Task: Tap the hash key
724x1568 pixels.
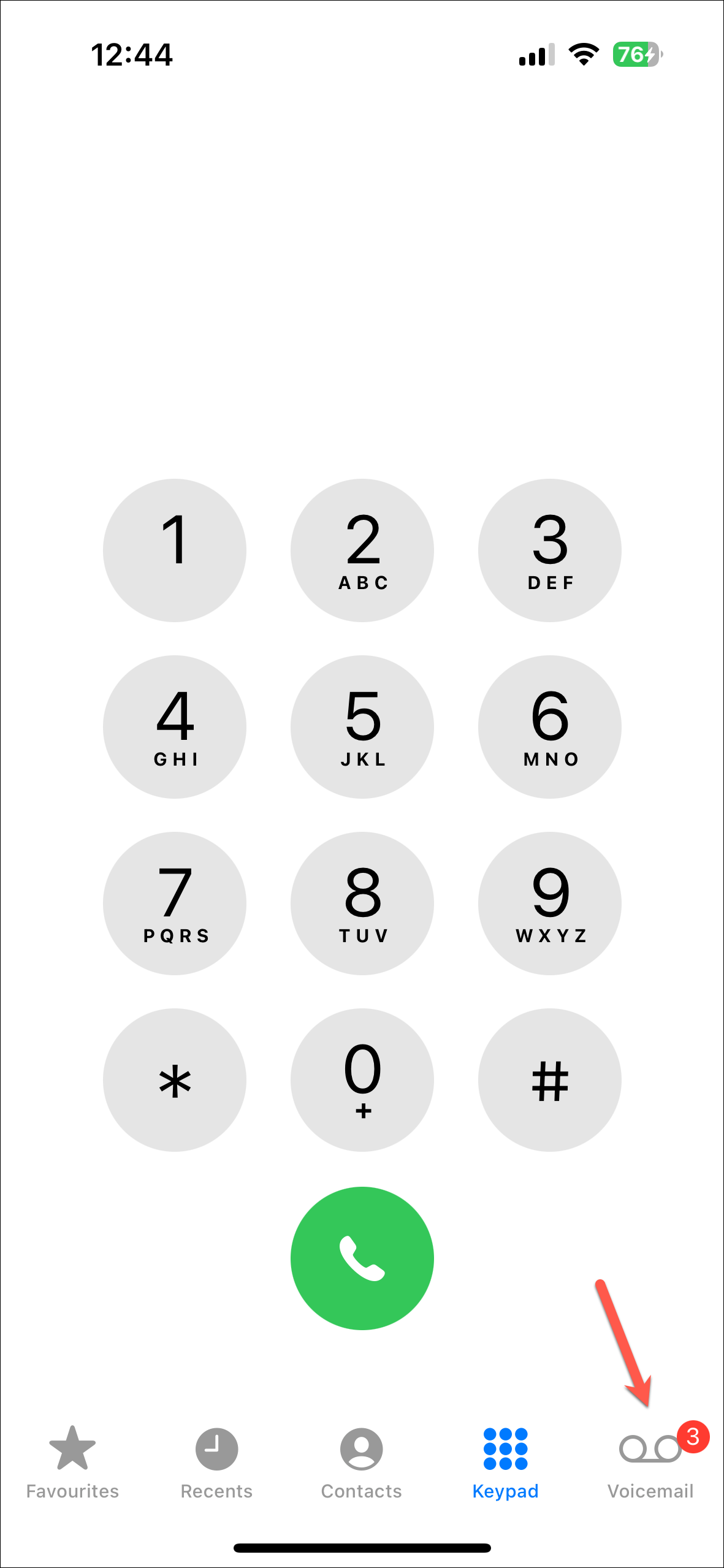Action: click(x=550, y=1079)
